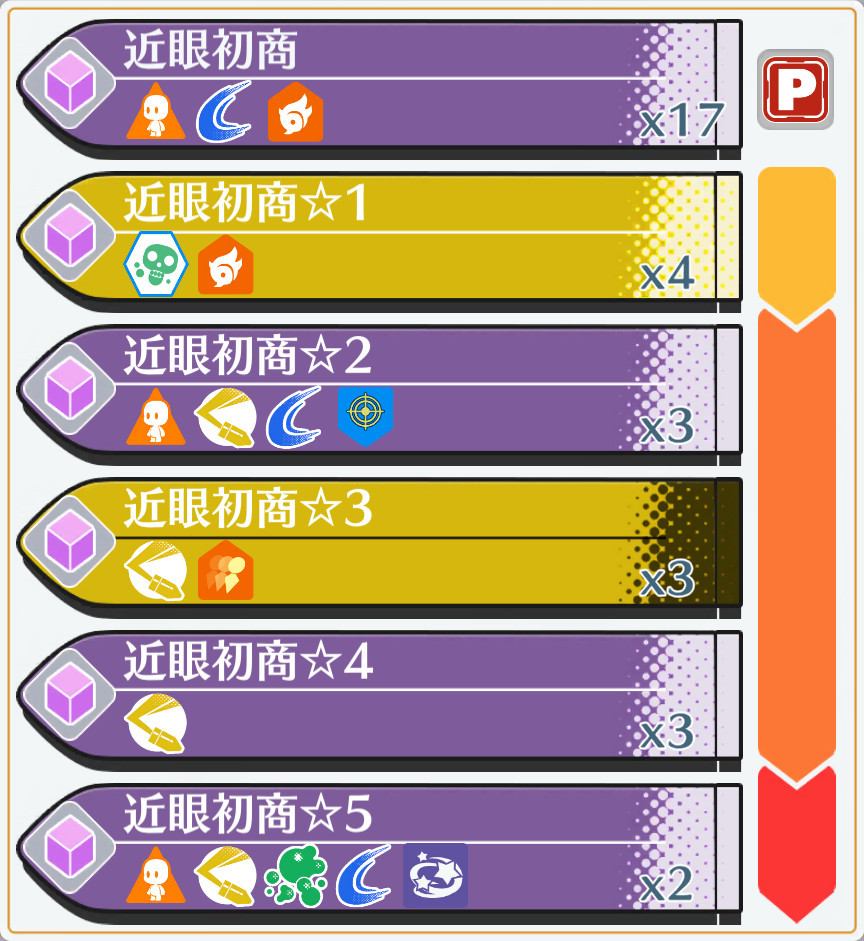Pick the 近眼初商☆5 item
The width and height of the screenshot is (864, 941).
(380, 849)
